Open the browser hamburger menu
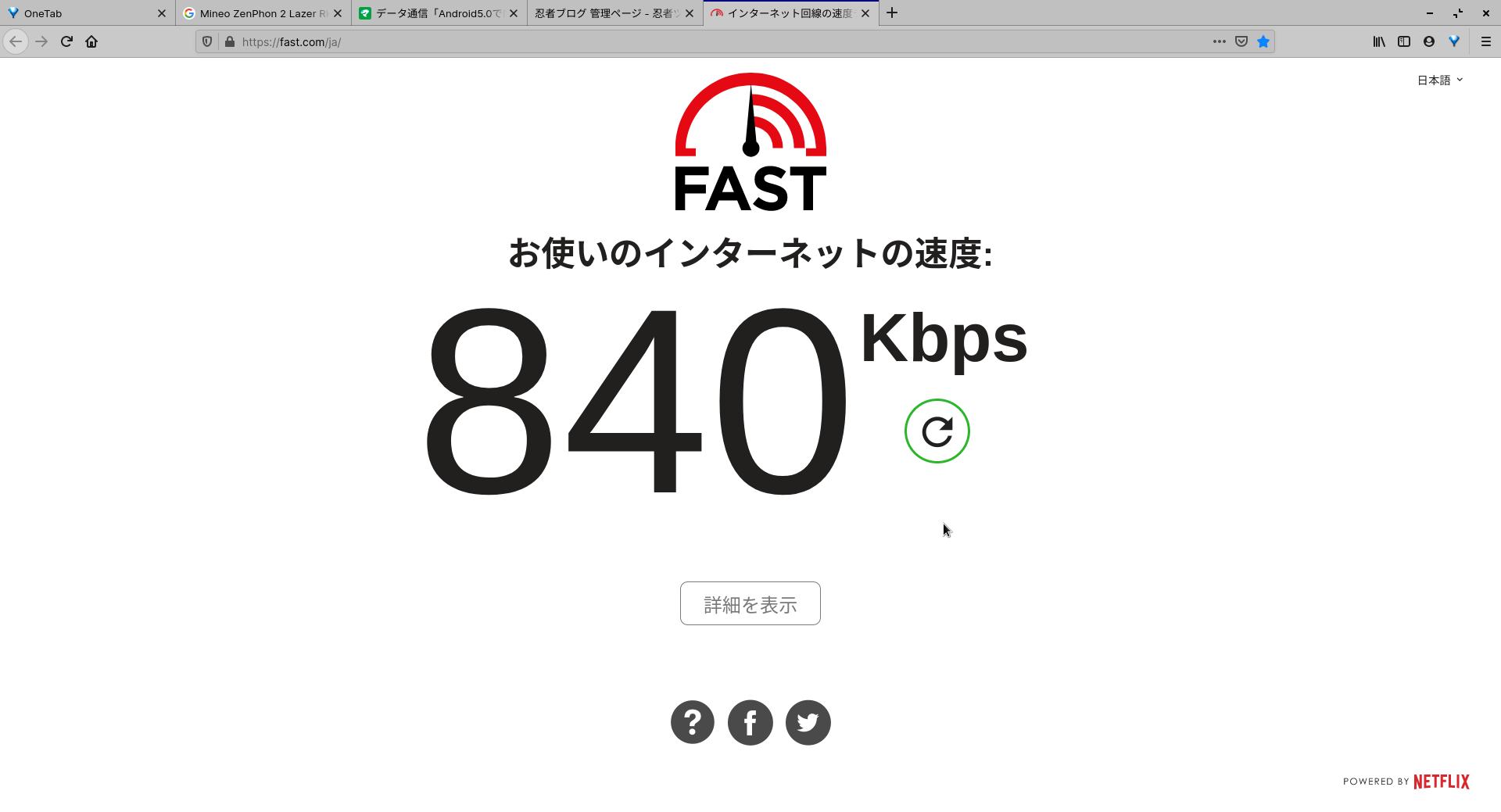The height and width of the screenshot is (812, 1501). click(1486, 41)
